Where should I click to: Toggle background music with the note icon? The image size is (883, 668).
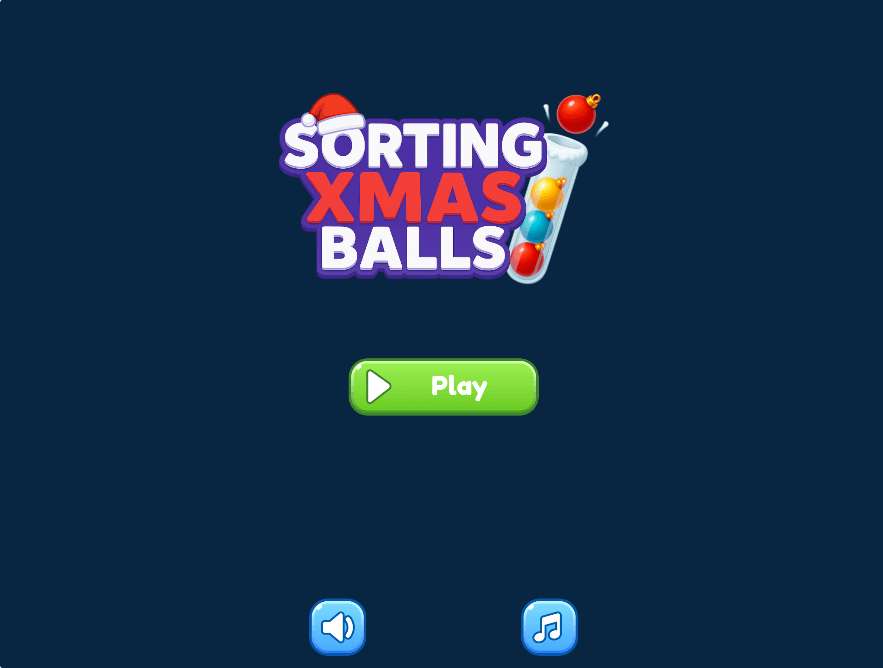coord(549,627)
